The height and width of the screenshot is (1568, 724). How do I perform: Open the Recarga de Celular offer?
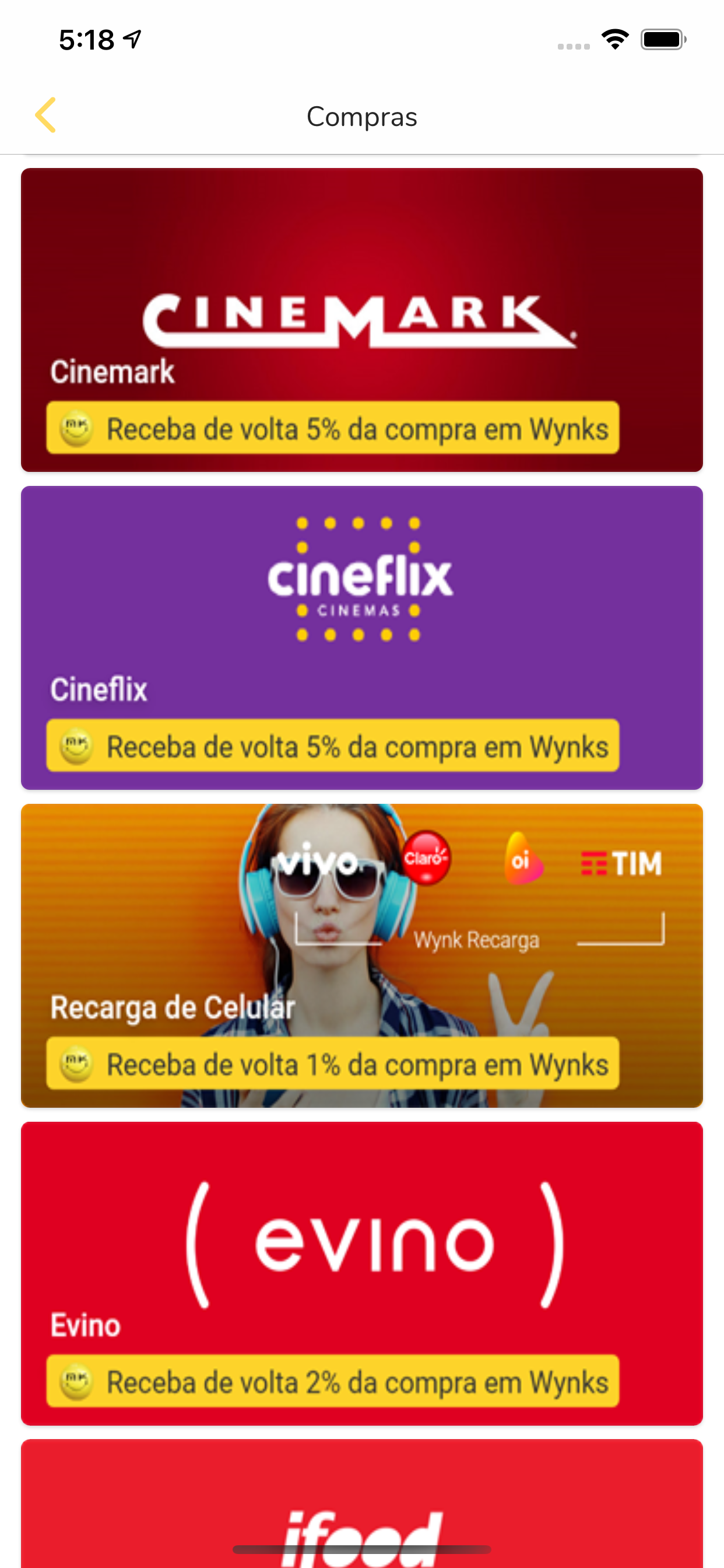coord(361,954)
